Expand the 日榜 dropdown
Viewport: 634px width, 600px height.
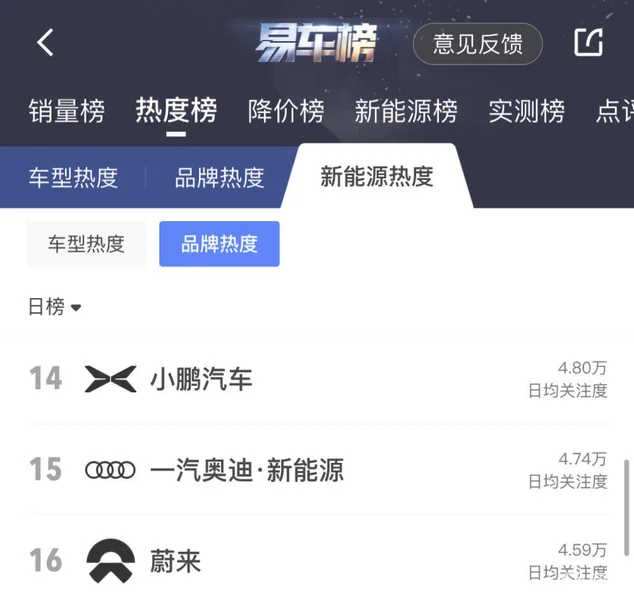point(54,307)
